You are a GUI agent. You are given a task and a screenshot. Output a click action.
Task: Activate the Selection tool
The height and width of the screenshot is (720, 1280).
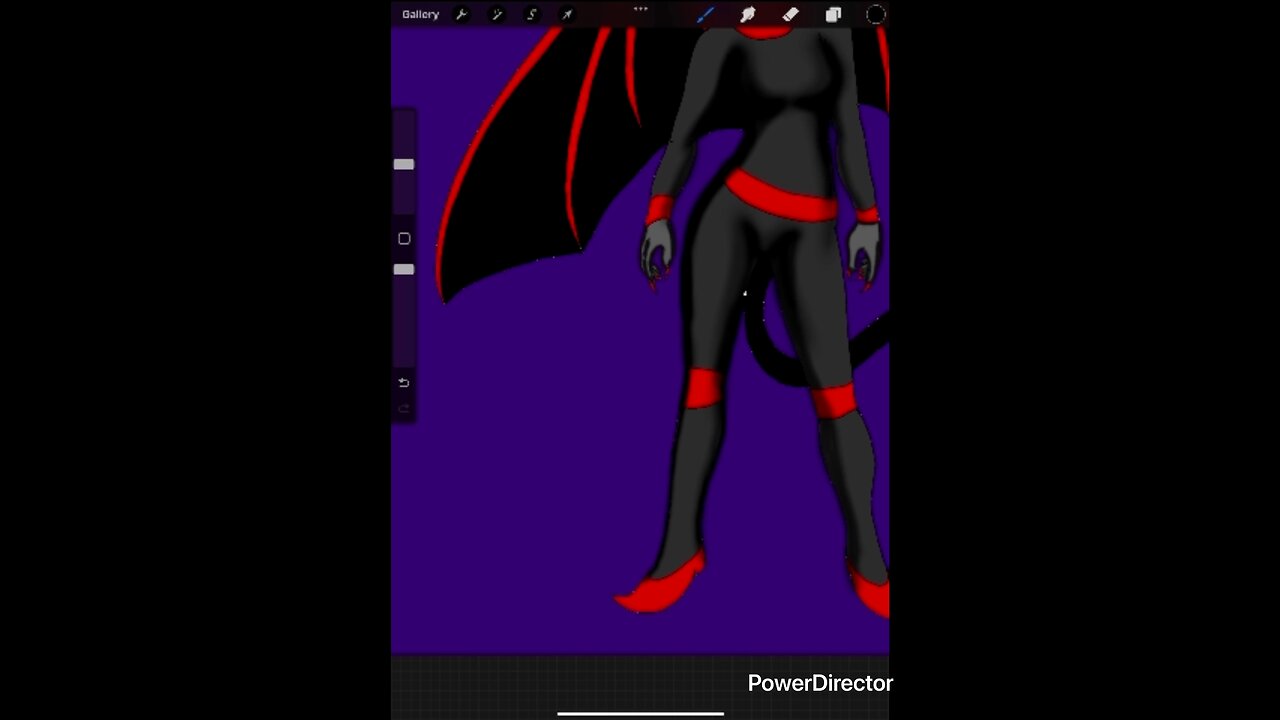(532, 14)
